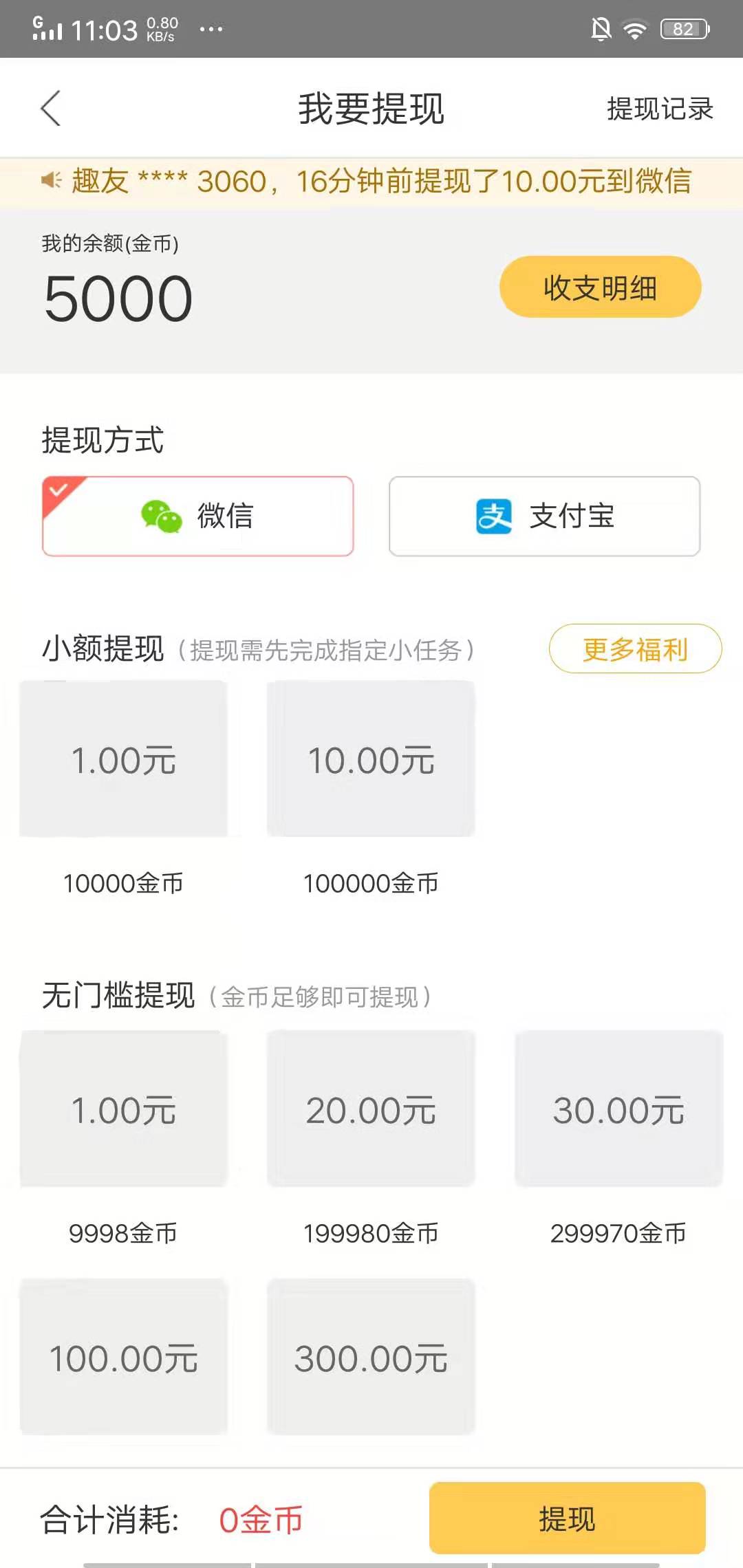Select the 30.00元 option costing 299970金币
The width and height of the screenshot is (743, 1568).
[x=618, y=1111]
